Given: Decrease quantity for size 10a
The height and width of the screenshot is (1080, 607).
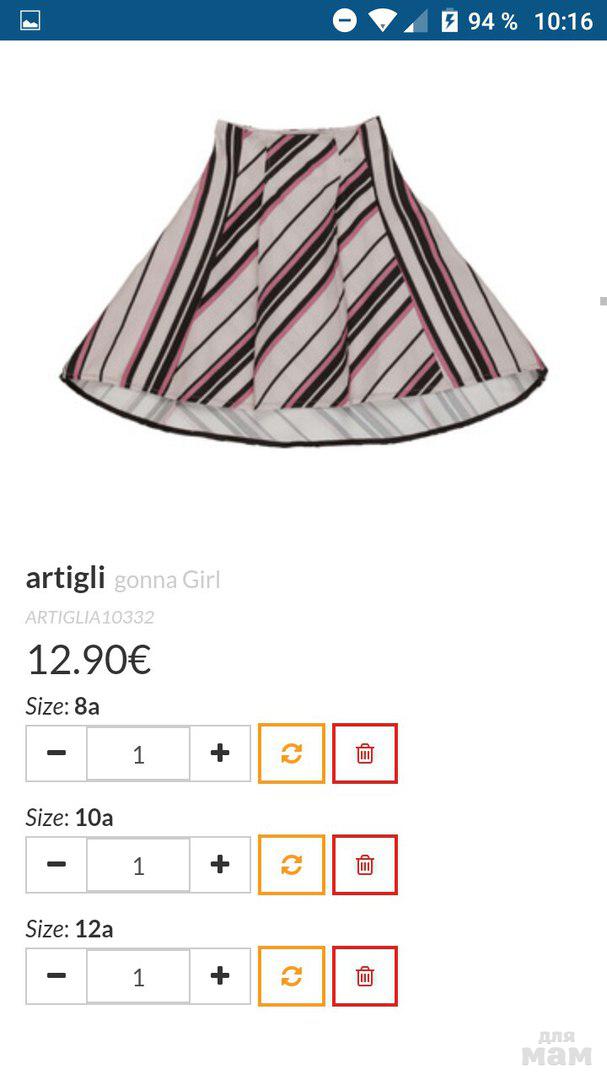Looking at the screenshot, I should (x=57, y=864).
